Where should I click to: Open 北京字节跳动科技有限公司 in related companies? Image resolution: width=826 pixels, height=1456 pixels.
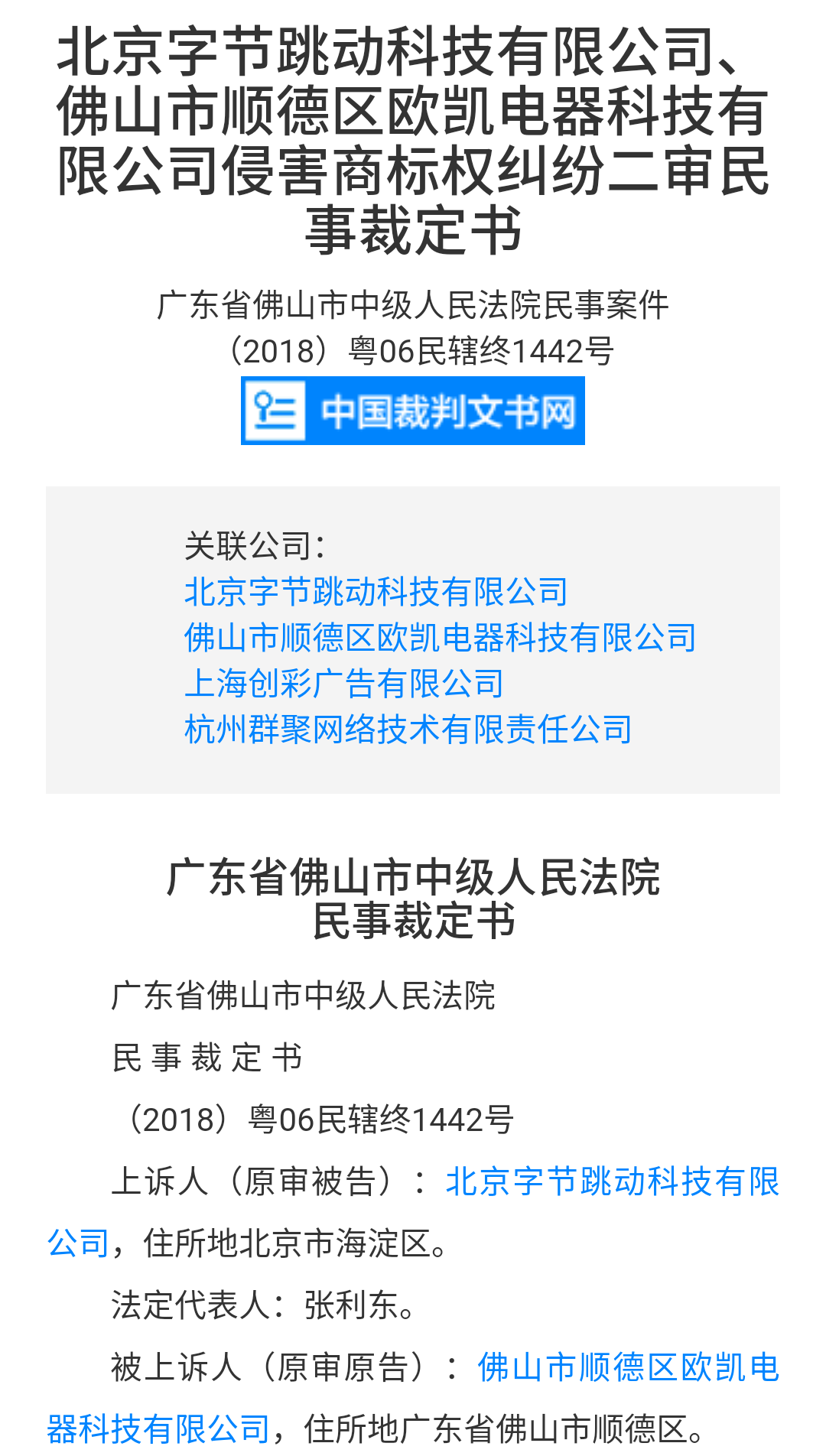(x=376, y=592)
